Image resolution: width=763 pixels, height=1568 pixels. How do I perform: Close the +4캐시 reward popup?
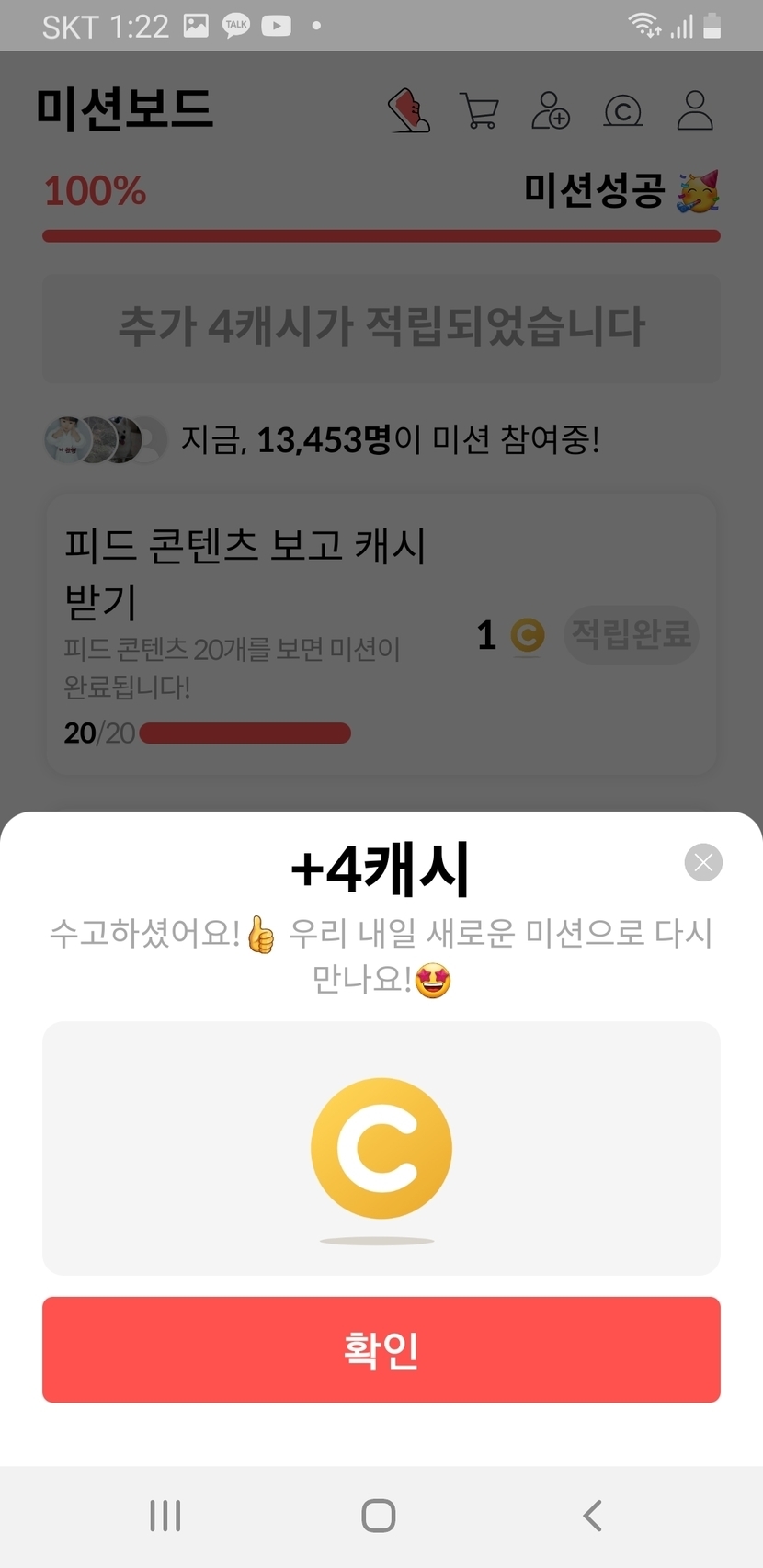point(703,862)
